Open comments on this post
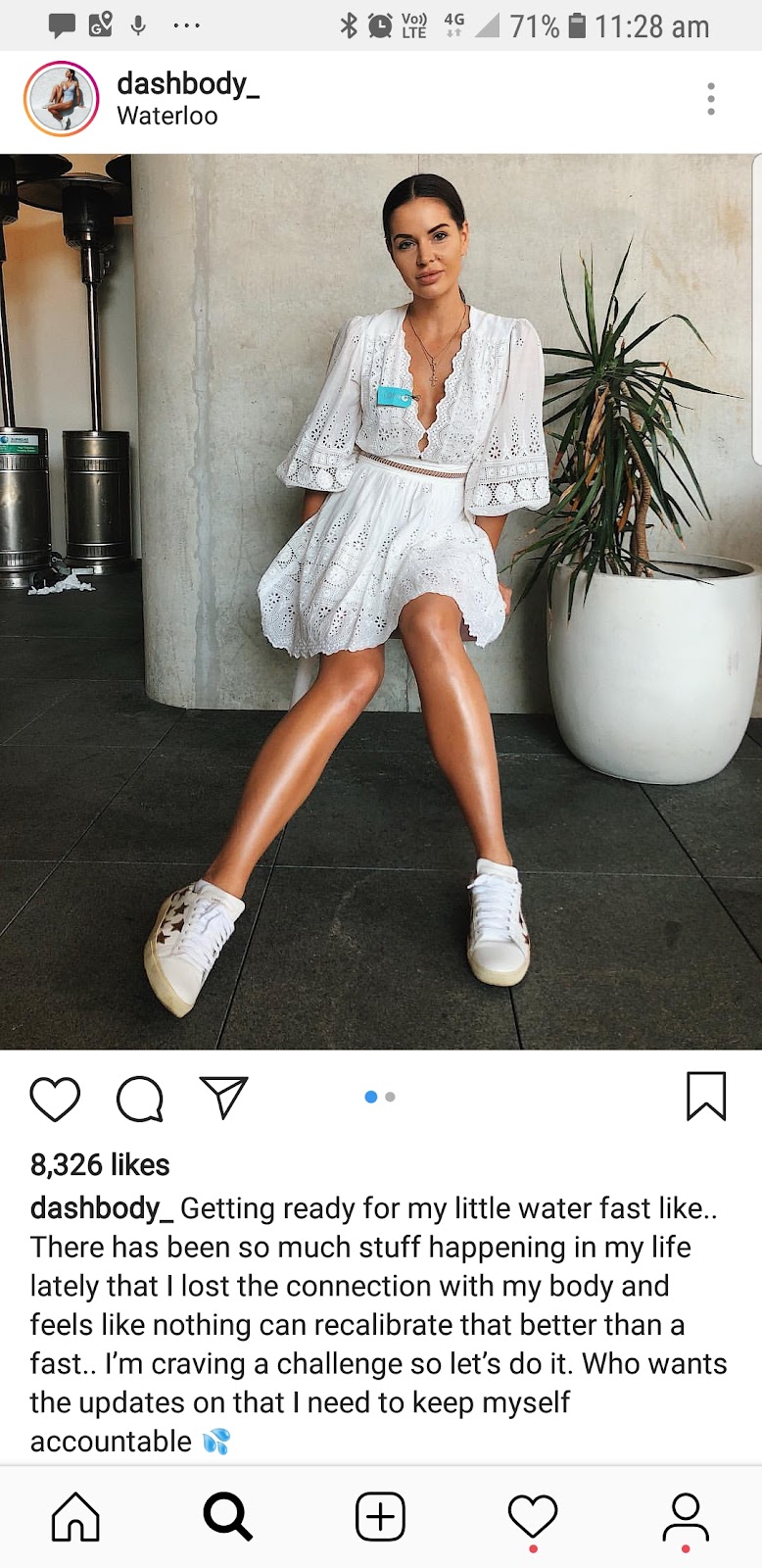762x1568 pixels. (x=140, y=1099)
